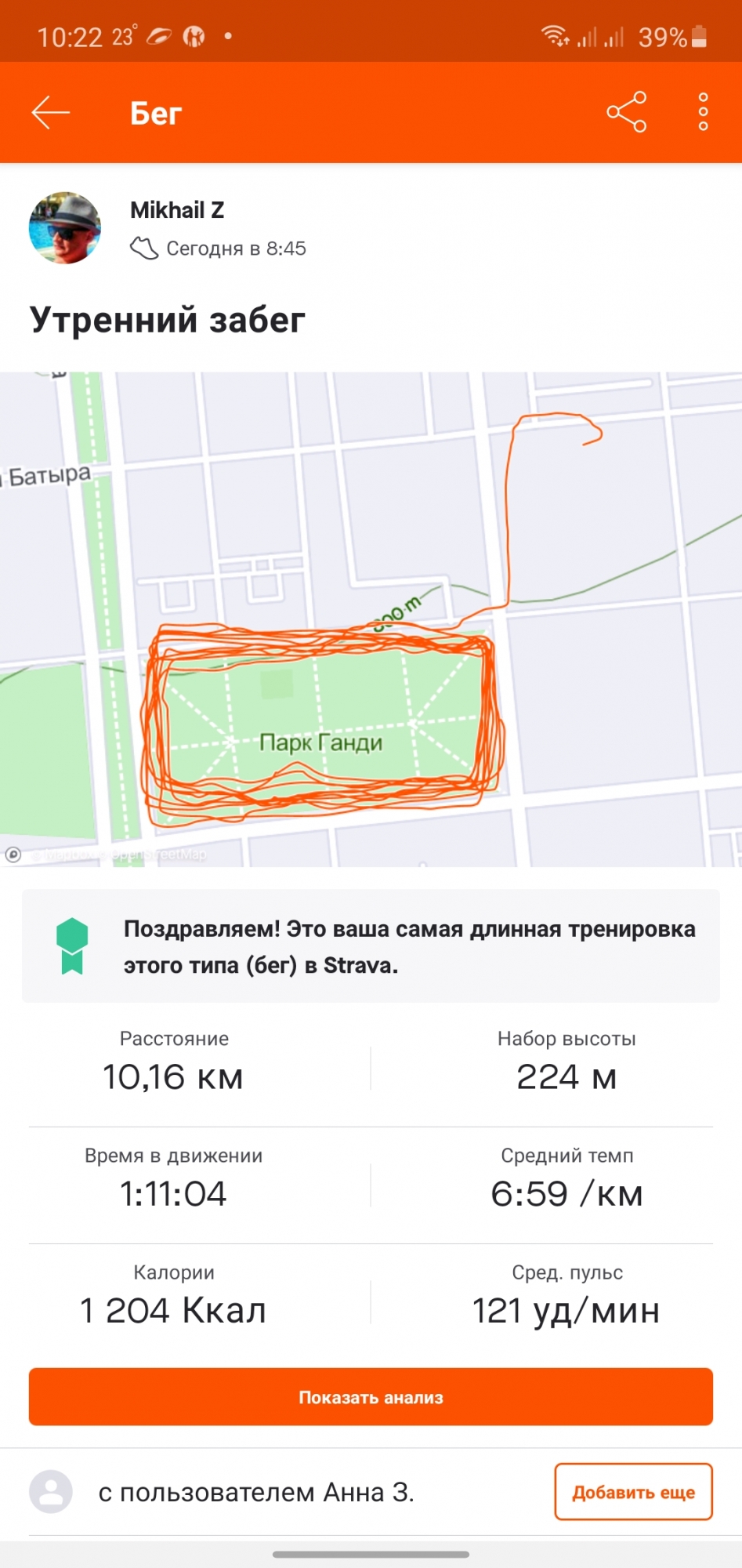Share this run activity
Image resolution: width=742 pixels, height=1568 pixels.
pos(626,112)
